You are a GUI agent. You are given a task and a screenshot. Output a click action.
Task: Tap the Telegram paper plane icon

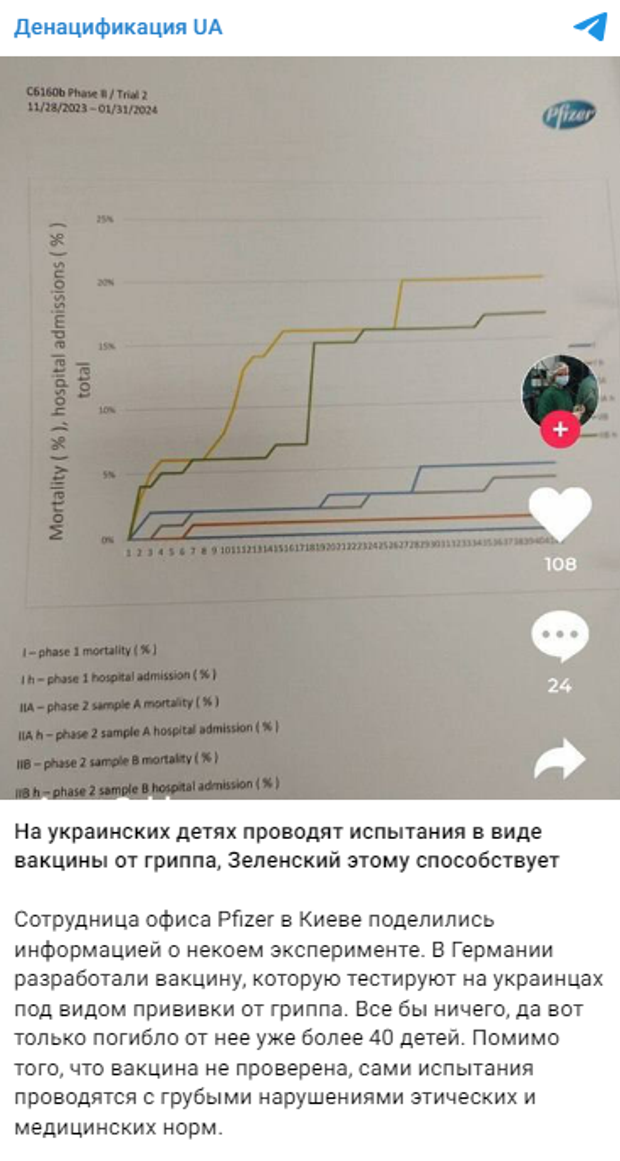click(x=590, y=27)
